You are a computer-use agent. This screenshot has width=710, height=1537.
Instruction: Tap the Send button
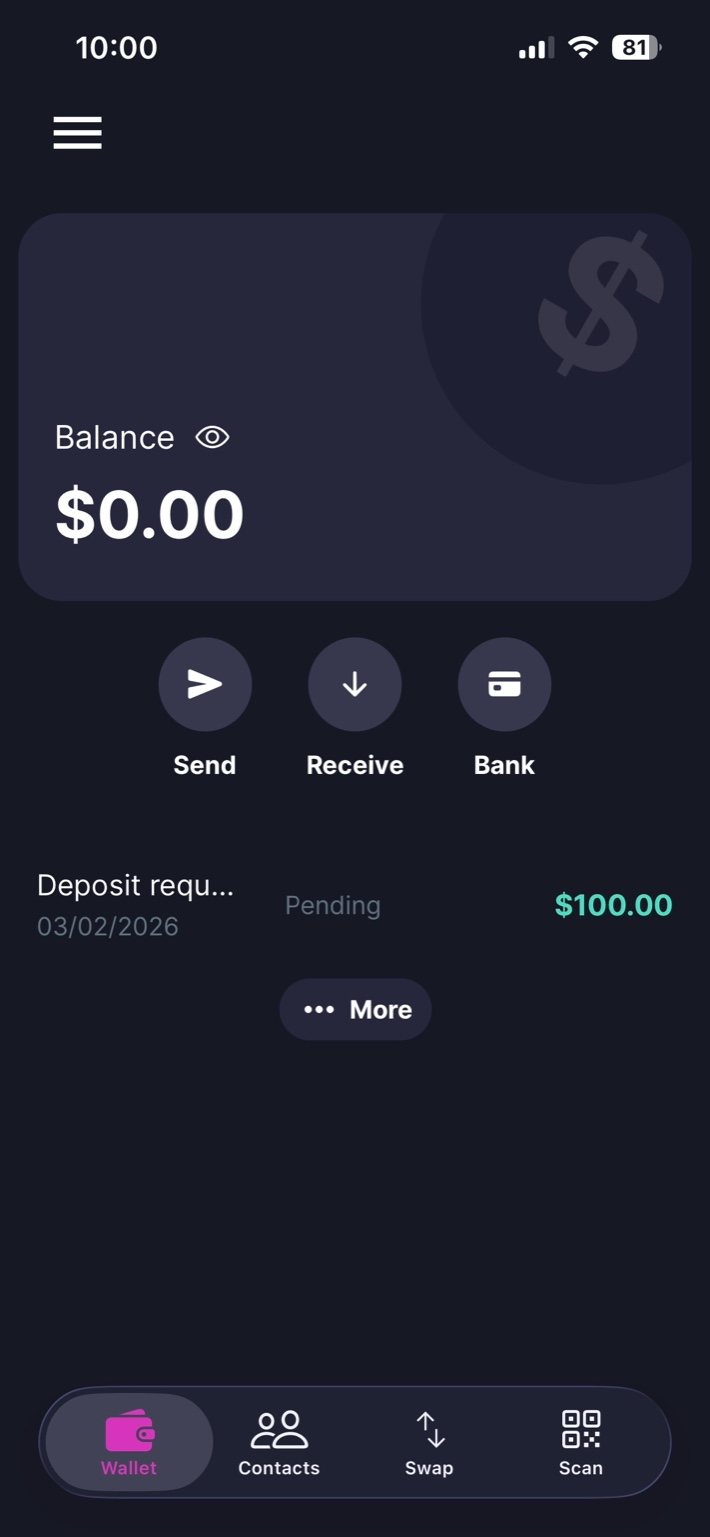point(205,685)
